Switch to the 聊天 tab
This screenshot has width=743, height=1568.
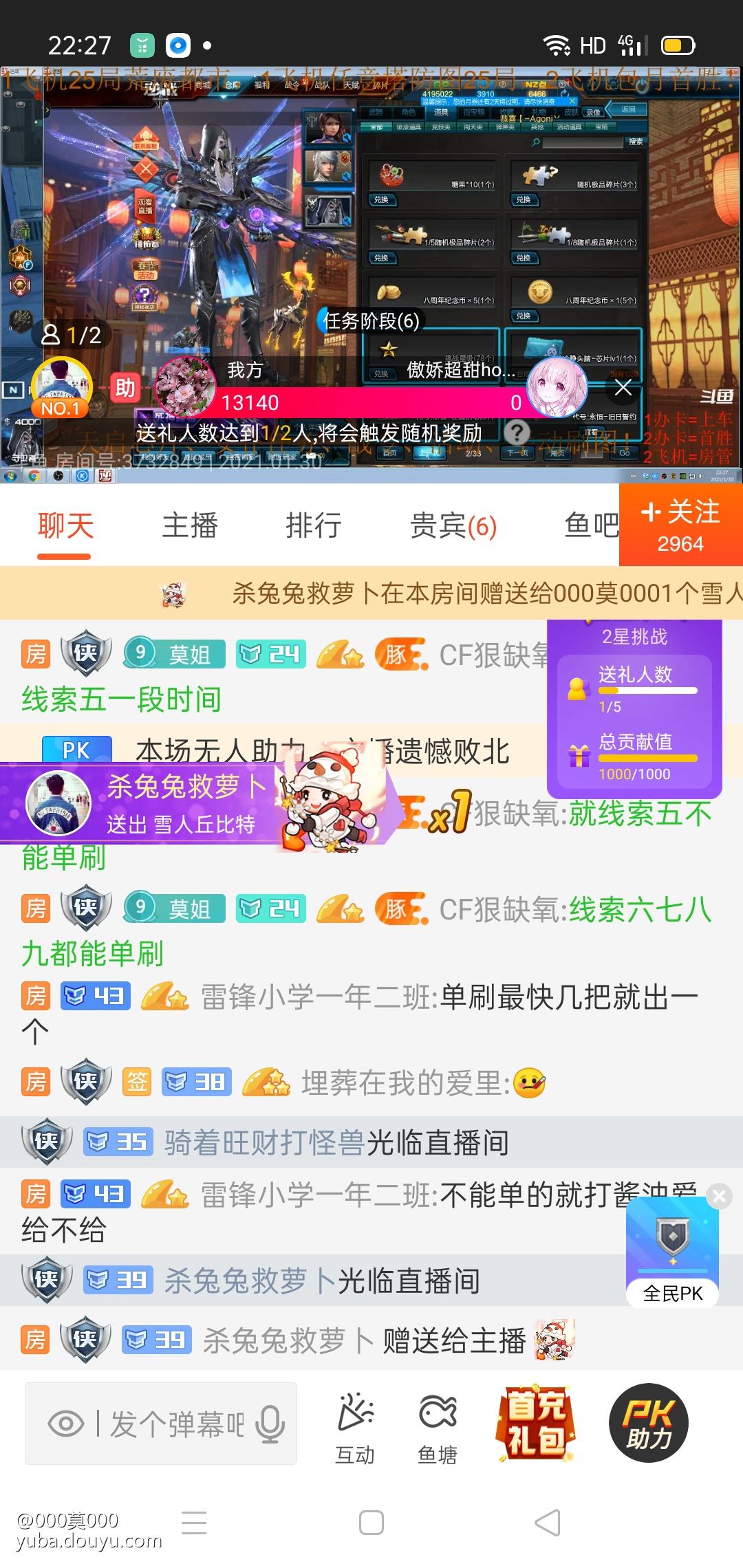(65, 527)
